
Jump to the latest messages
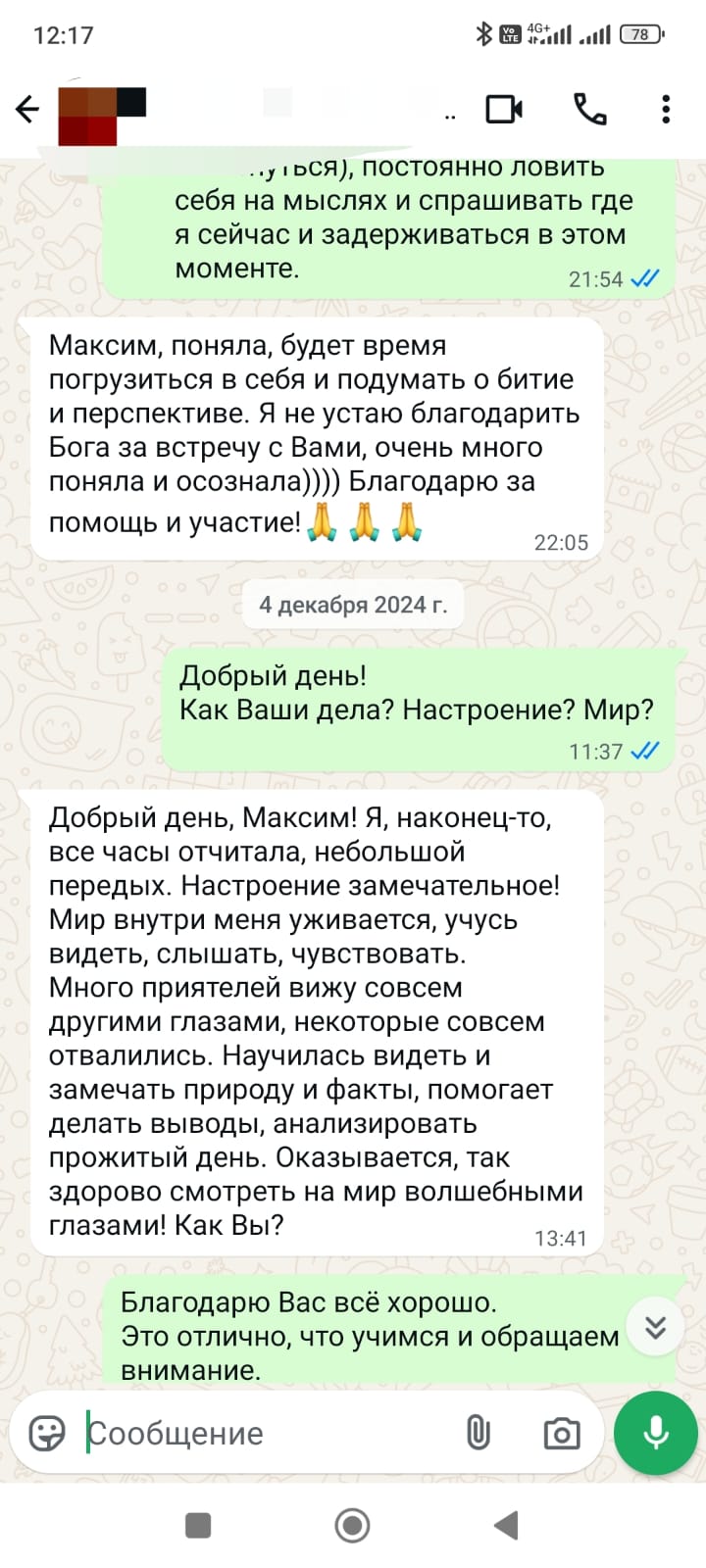(x=655, y=1327)
